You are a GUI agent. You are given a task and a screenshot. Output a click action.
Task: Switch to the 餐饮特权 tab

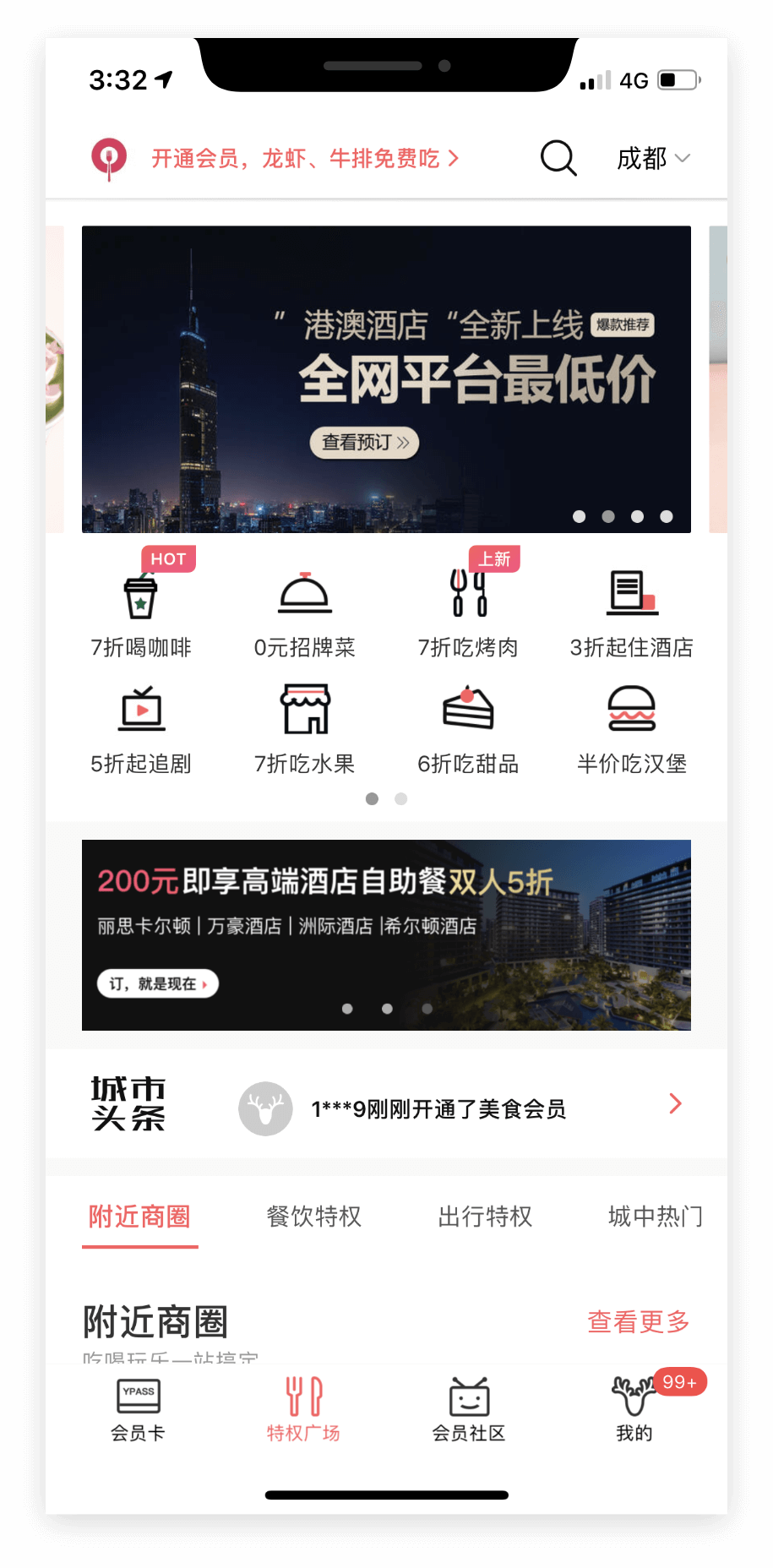(313, 1217)
